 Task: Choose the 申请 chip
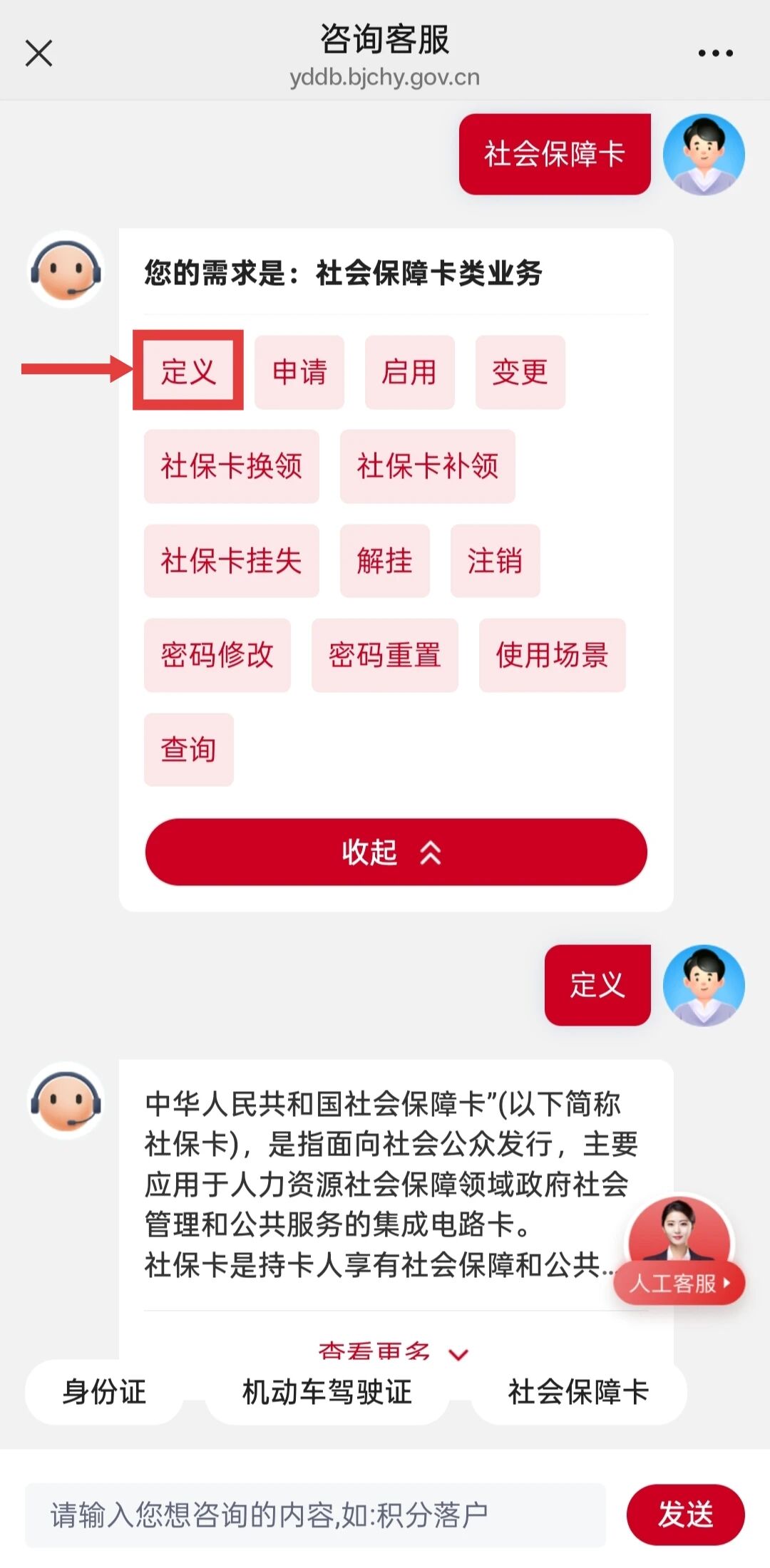coord(299,372)
